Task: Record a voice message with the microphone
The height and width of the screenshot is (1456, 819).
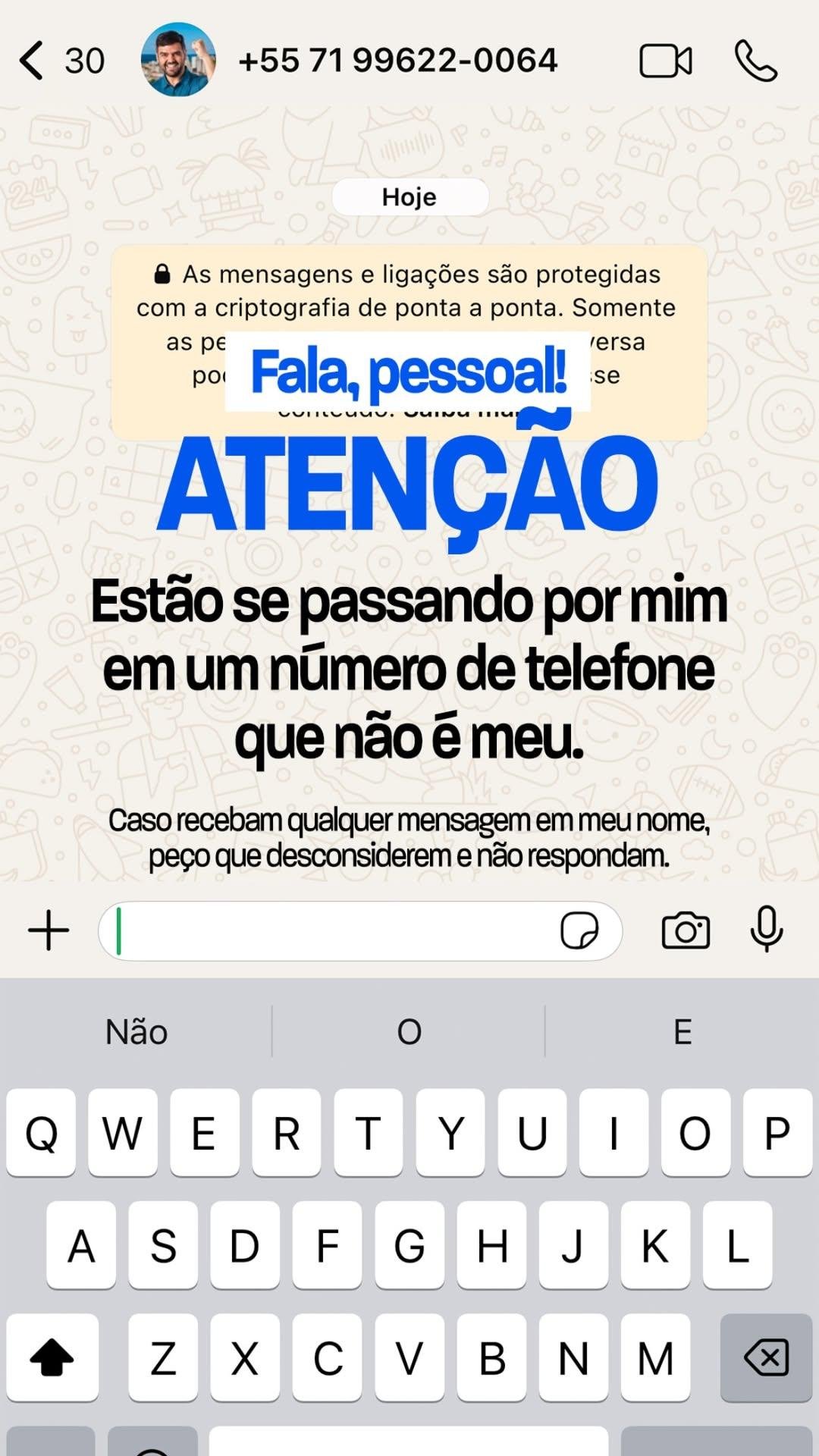Action: click(x=766, y=930)
